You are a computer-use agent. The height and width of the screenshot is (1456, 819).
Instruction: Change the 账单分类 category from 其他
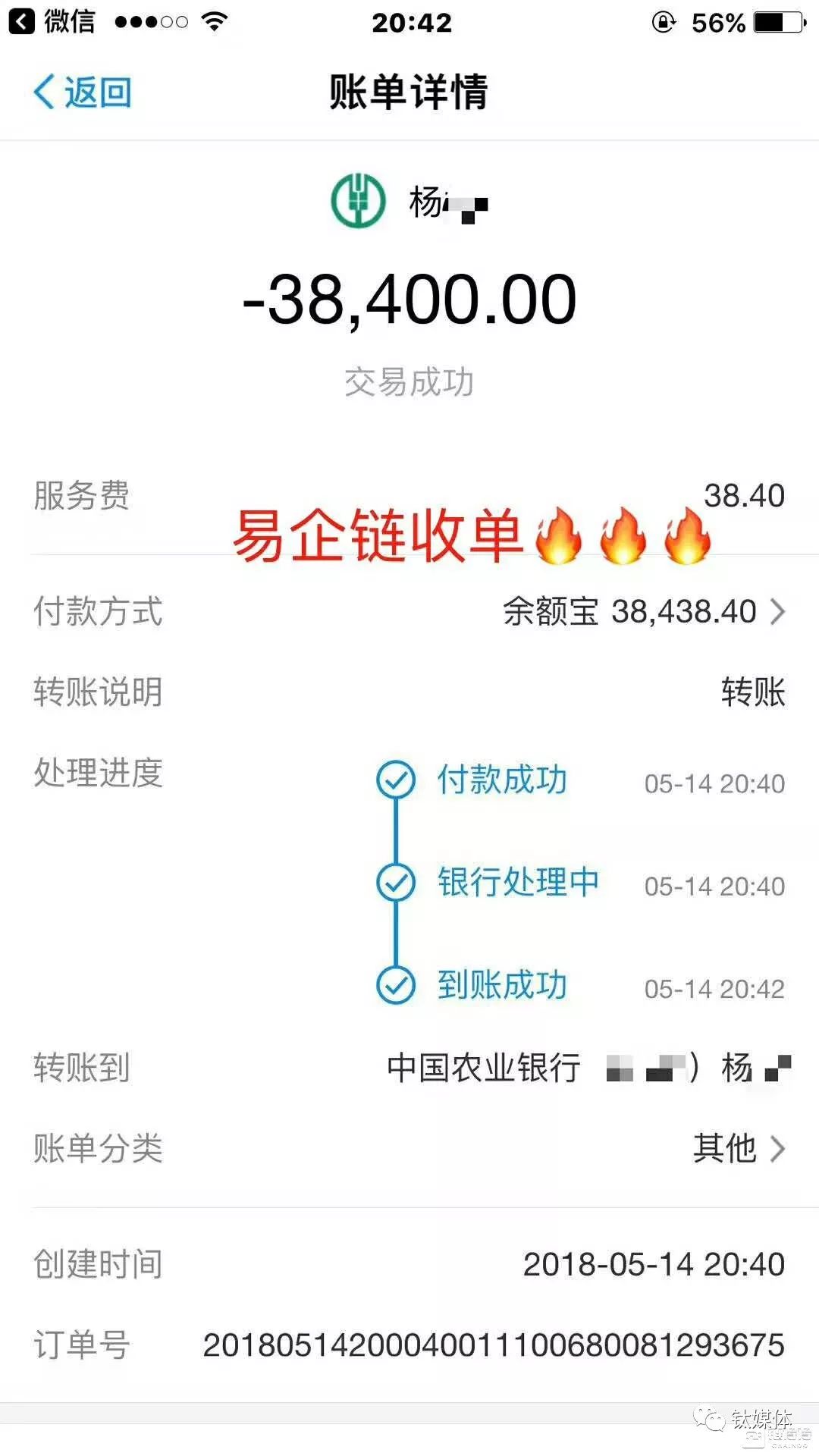(738, 1148)
